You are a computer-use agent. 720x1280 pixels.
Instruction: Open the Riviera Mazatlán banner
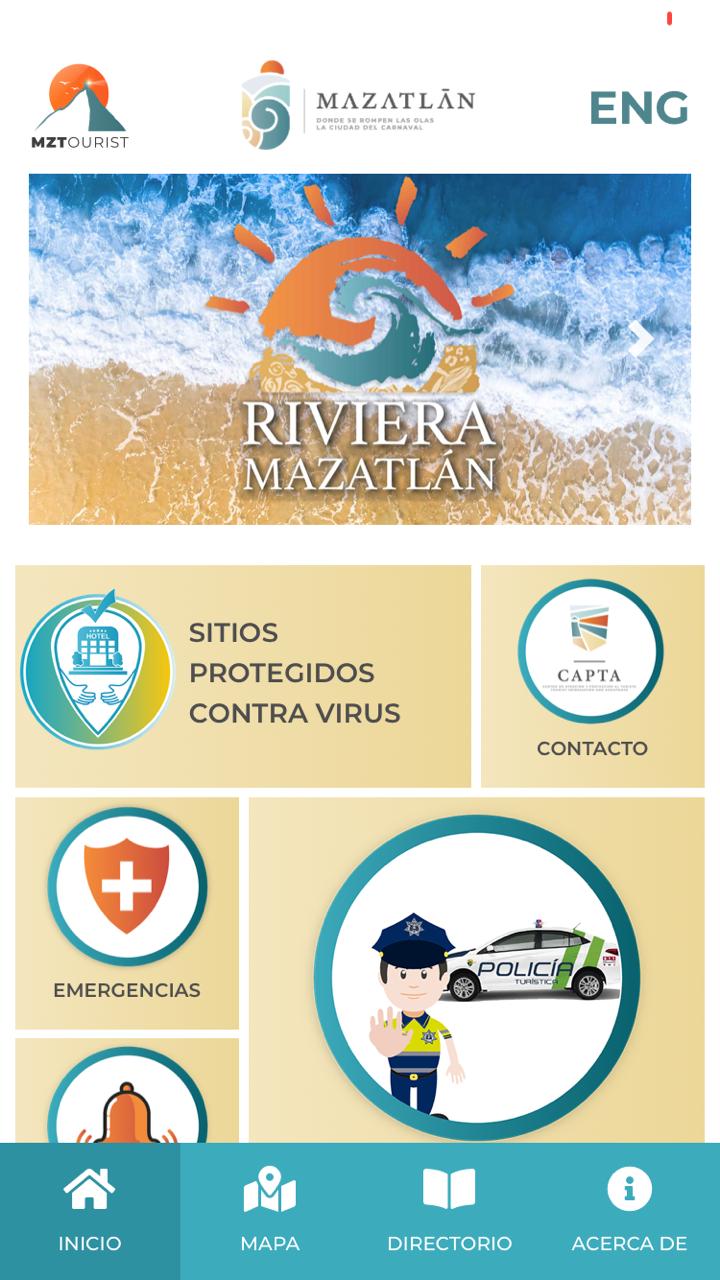360,350
